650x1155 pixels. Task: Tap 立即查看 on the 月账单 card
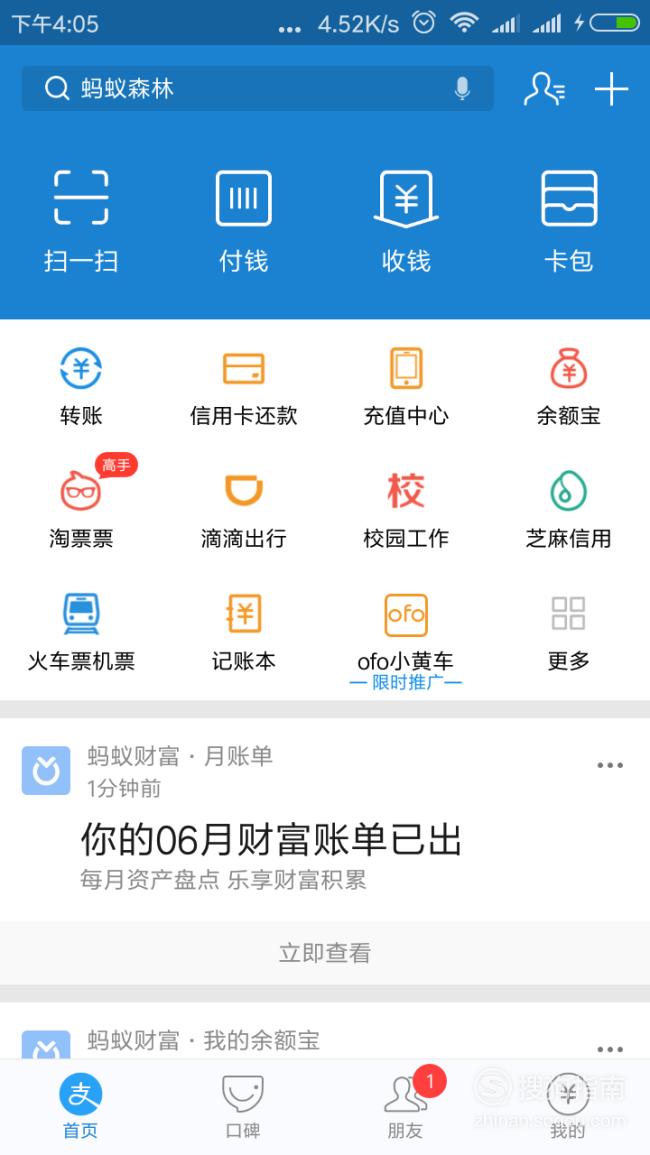click(325, 952)
